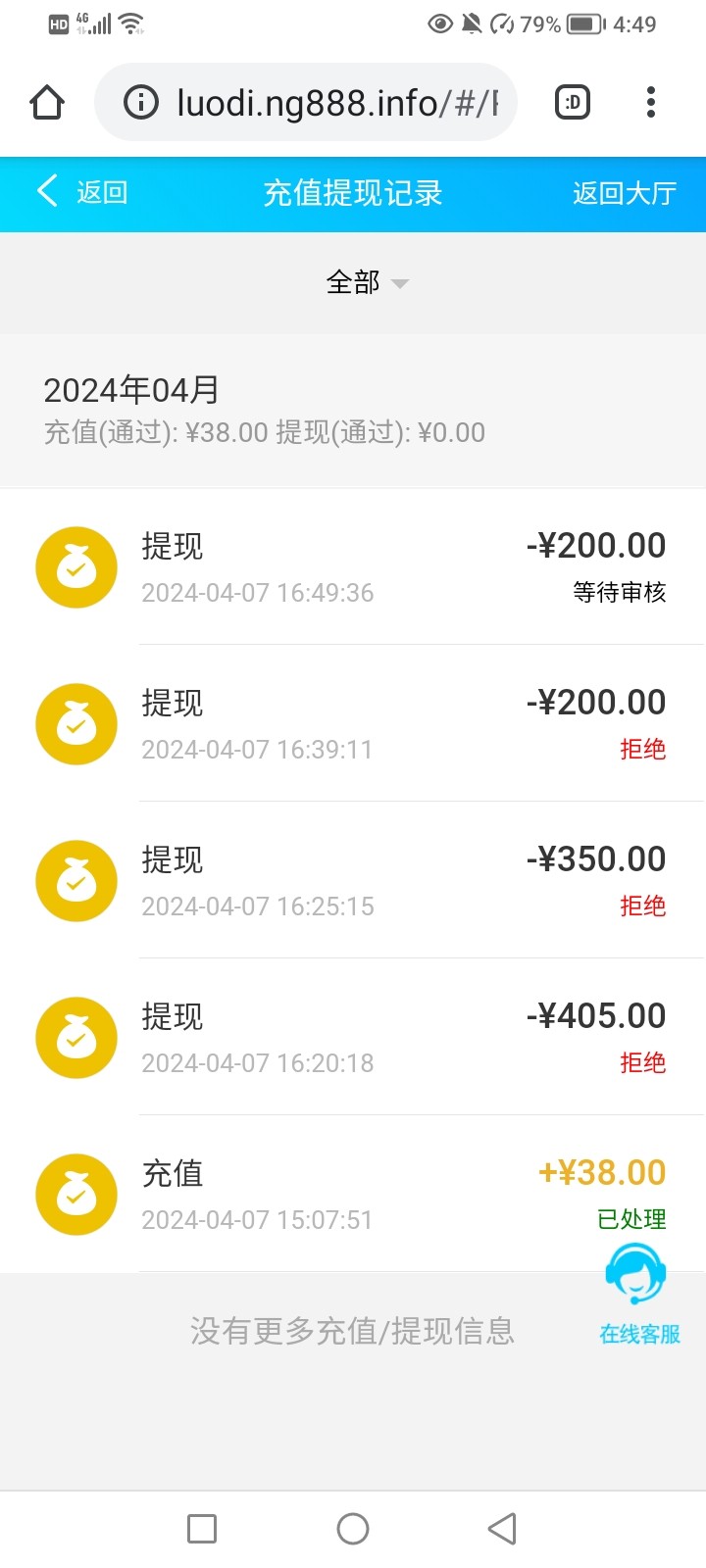The image size is (706, 1568).
Task: Tap the system back navigation button
Action: pyautogui.click(x=502, y=1529)
